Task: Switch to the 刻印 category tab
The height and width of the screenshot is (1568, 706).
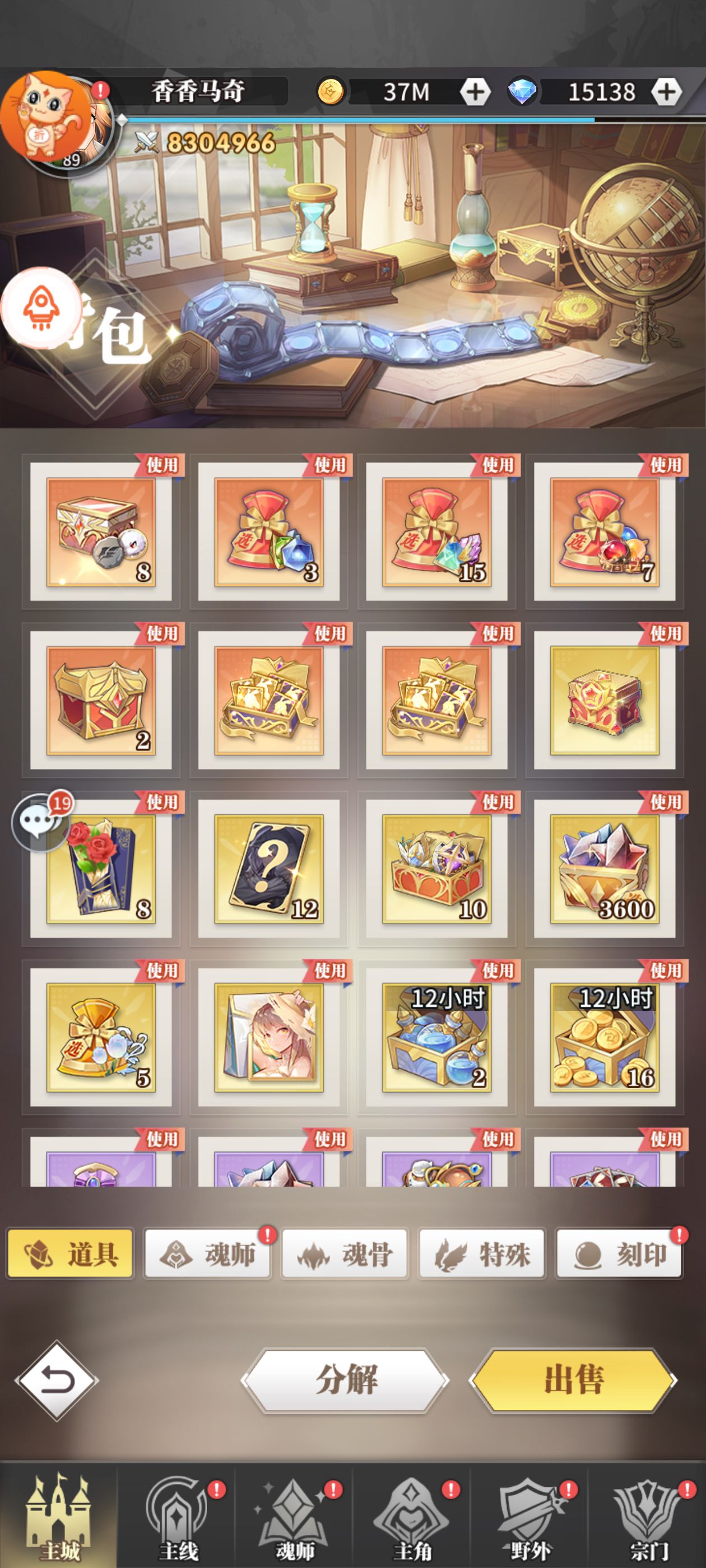Action: (619, 1254)
